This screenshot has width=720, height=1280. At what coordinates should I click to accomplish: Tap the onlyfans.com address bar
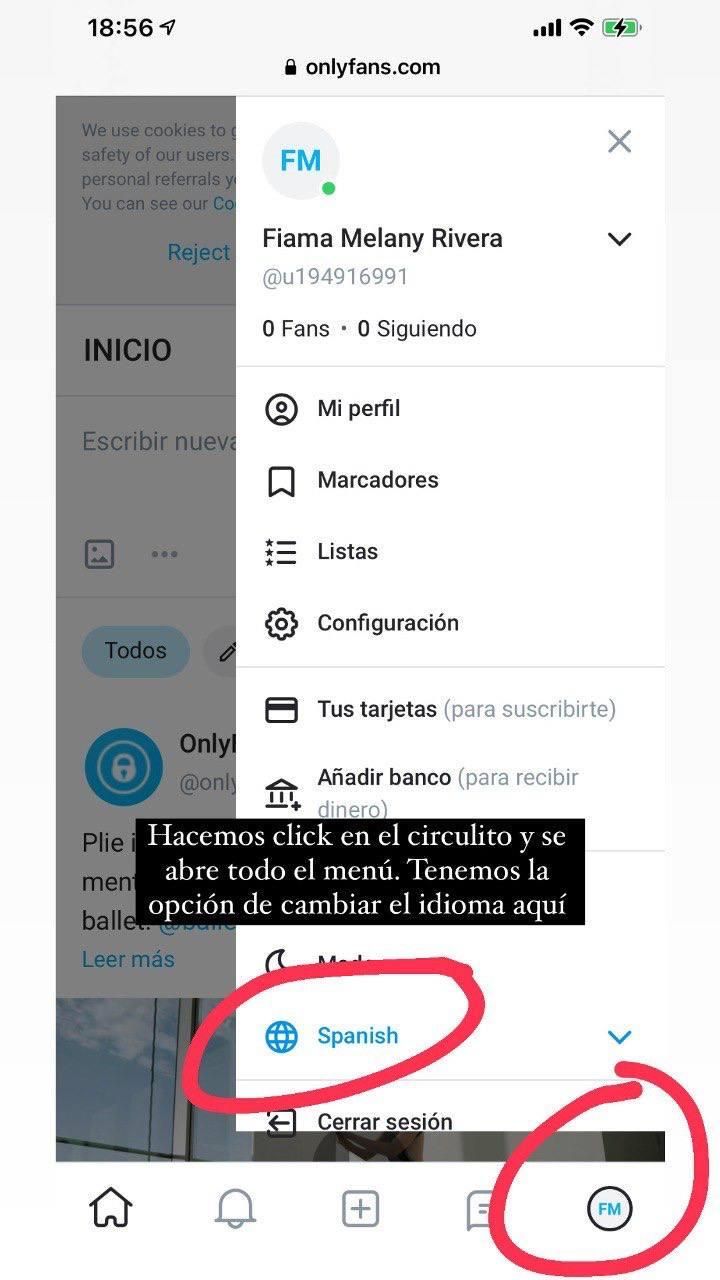click(362, 67)
